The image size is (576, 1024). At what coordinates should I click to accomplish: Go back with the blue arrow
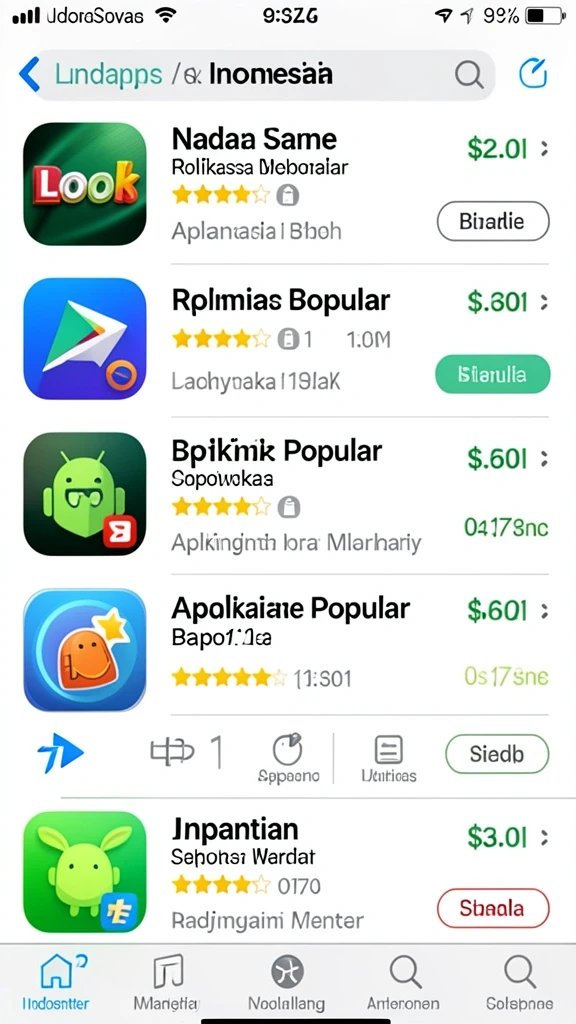[x=30, y=74]
